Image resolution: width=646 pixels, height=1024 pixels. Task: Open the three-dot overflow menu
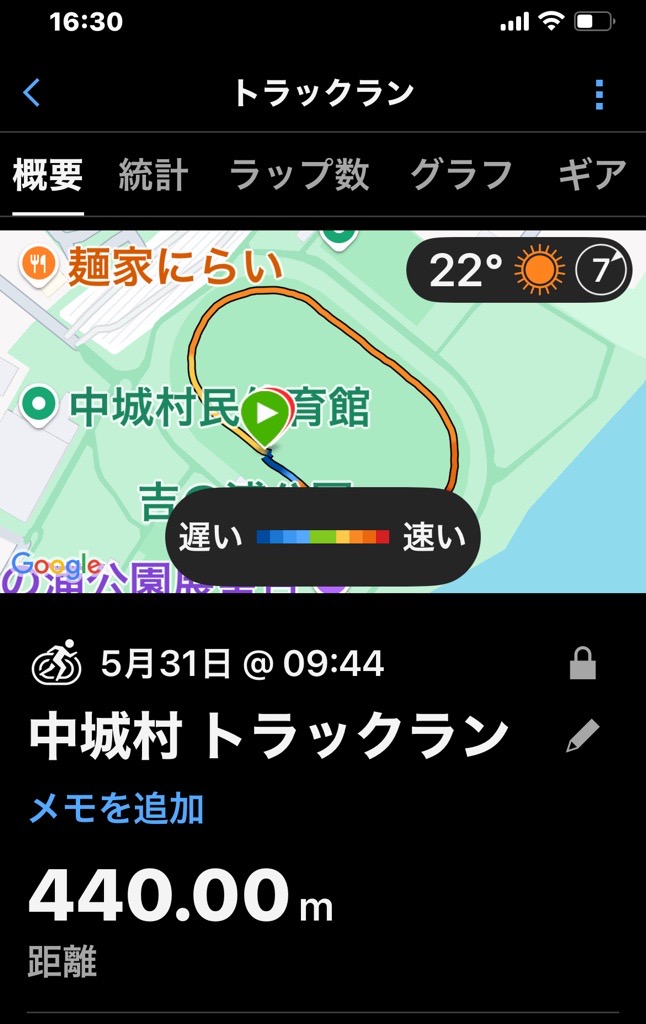click(x=599, y=94)
